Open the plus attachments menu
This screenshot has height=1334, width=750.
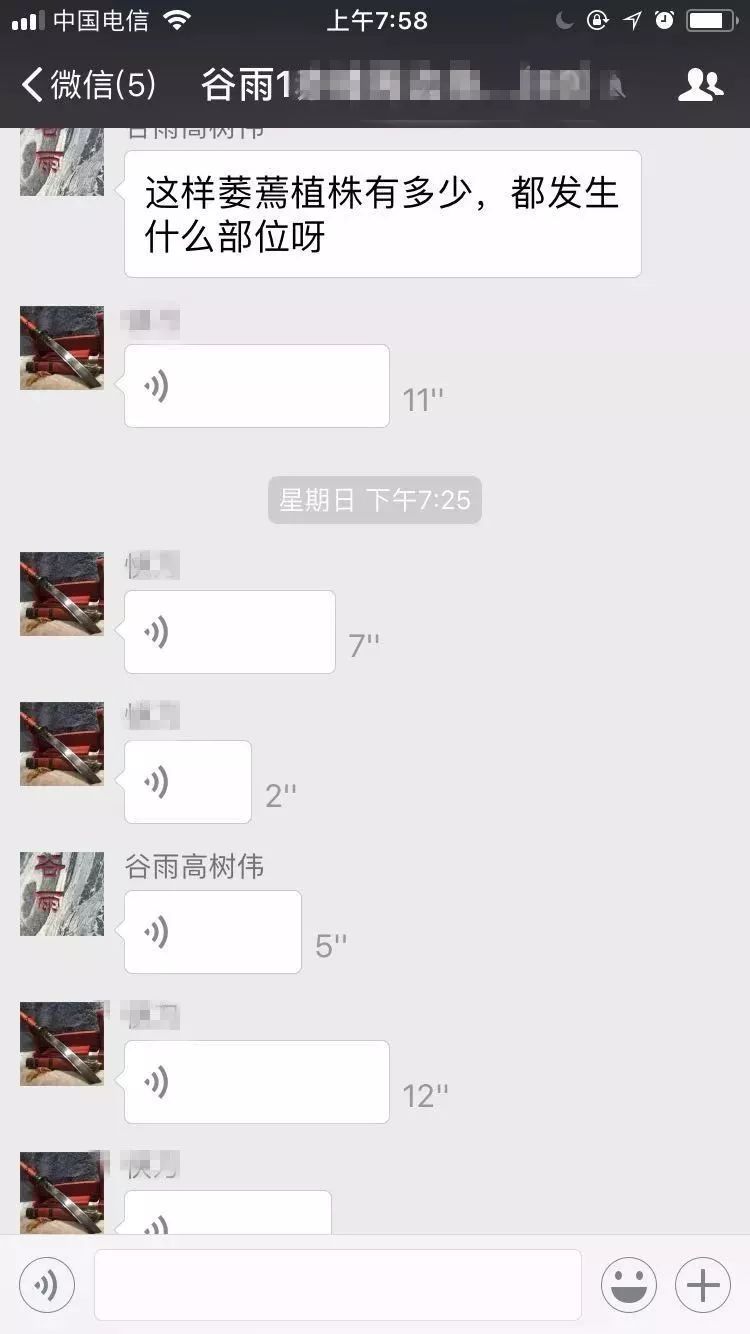[x=702, y=1285]
